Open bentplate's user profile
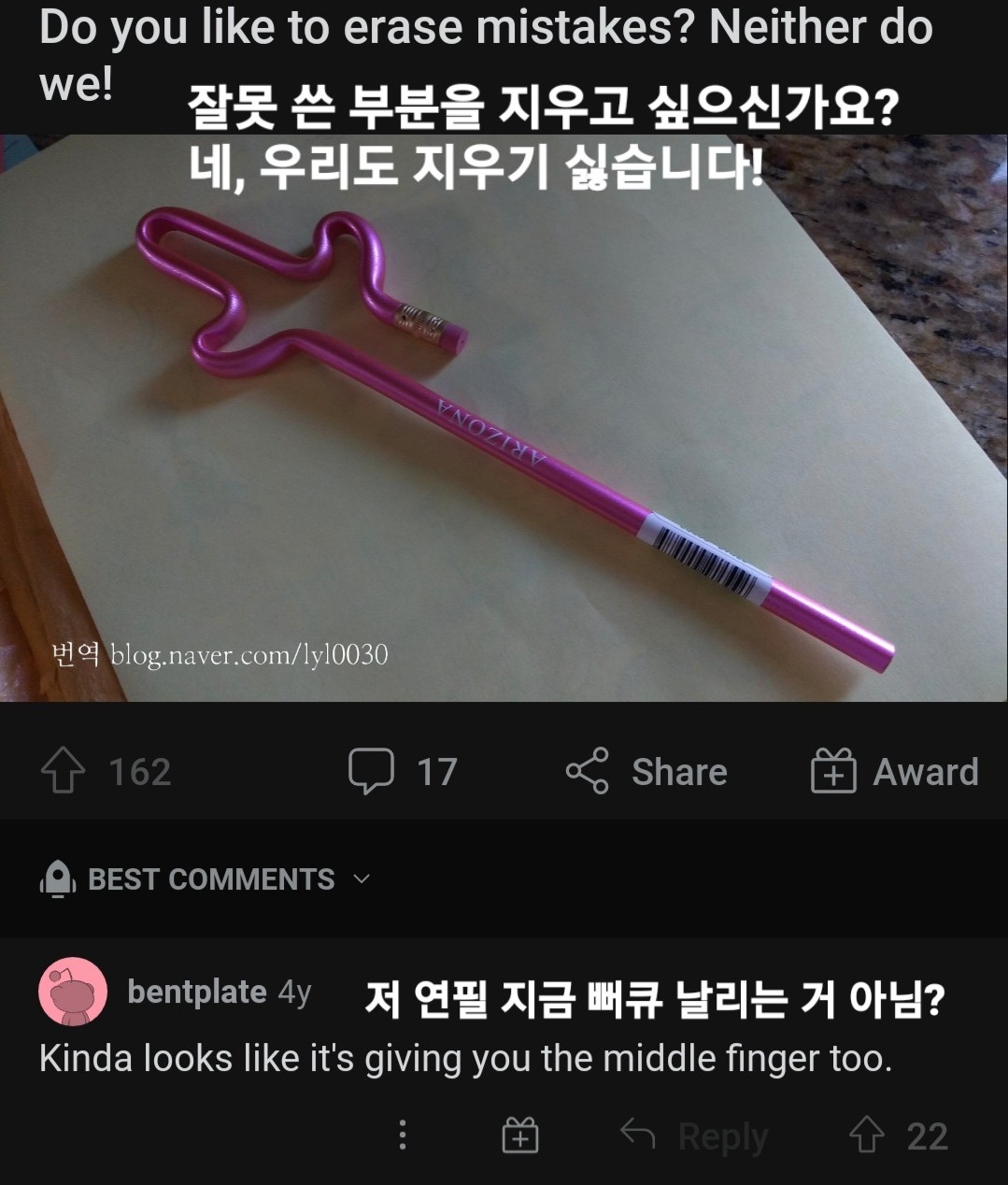 [196, 992]
